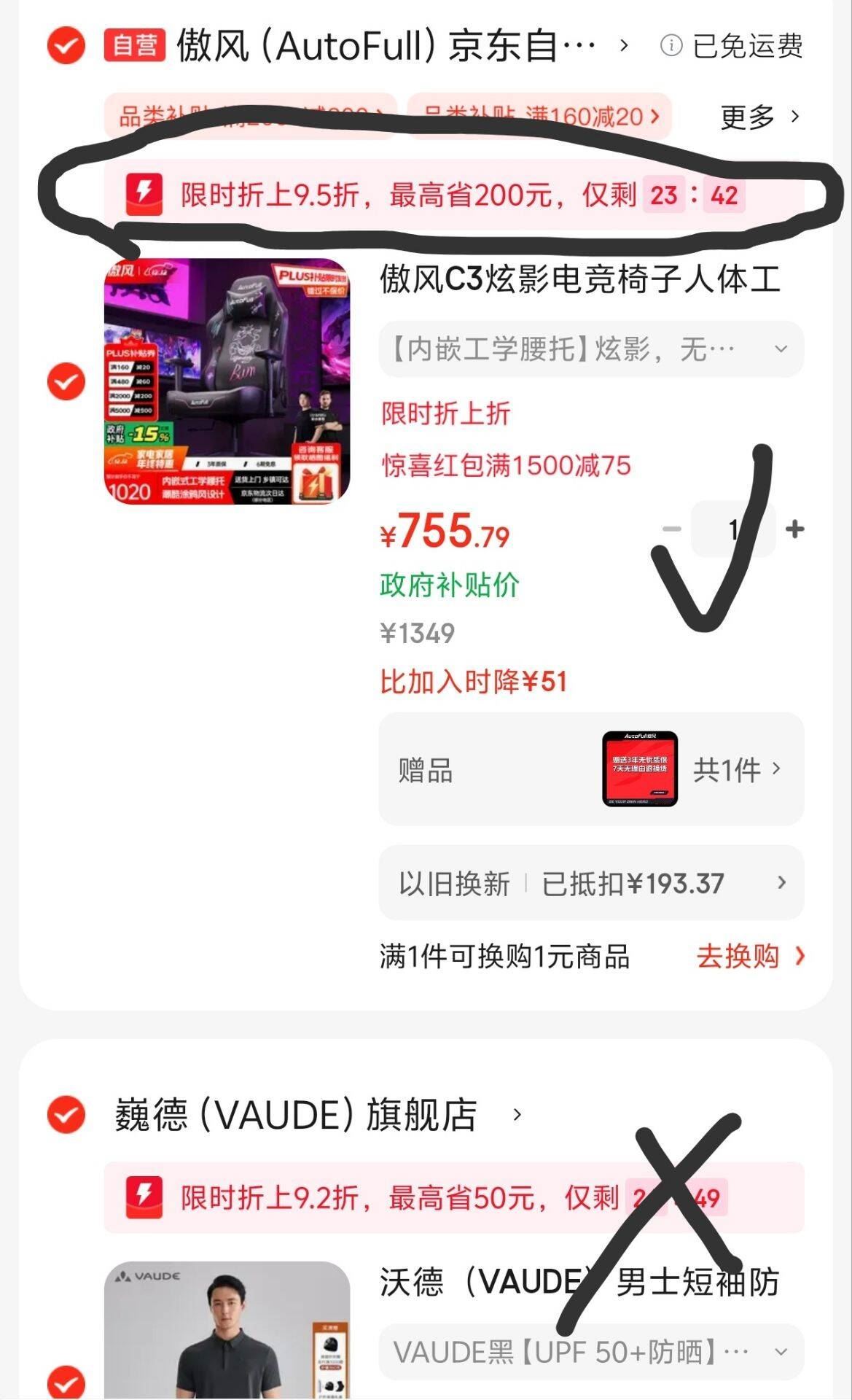Edit the chair quantity field
Viewport: 852px width, 1400px height.
(x=732, y=529)
